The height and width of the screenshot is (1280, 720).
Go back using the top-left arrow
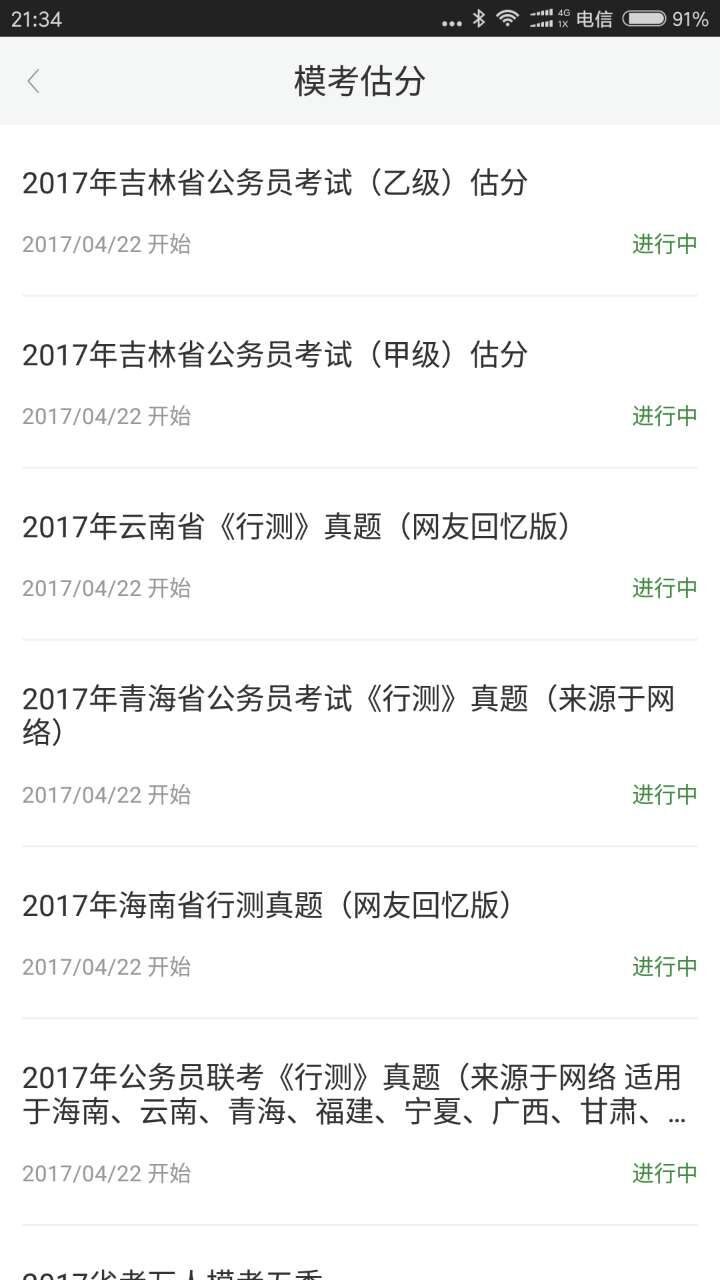click(x=34, y=81)
